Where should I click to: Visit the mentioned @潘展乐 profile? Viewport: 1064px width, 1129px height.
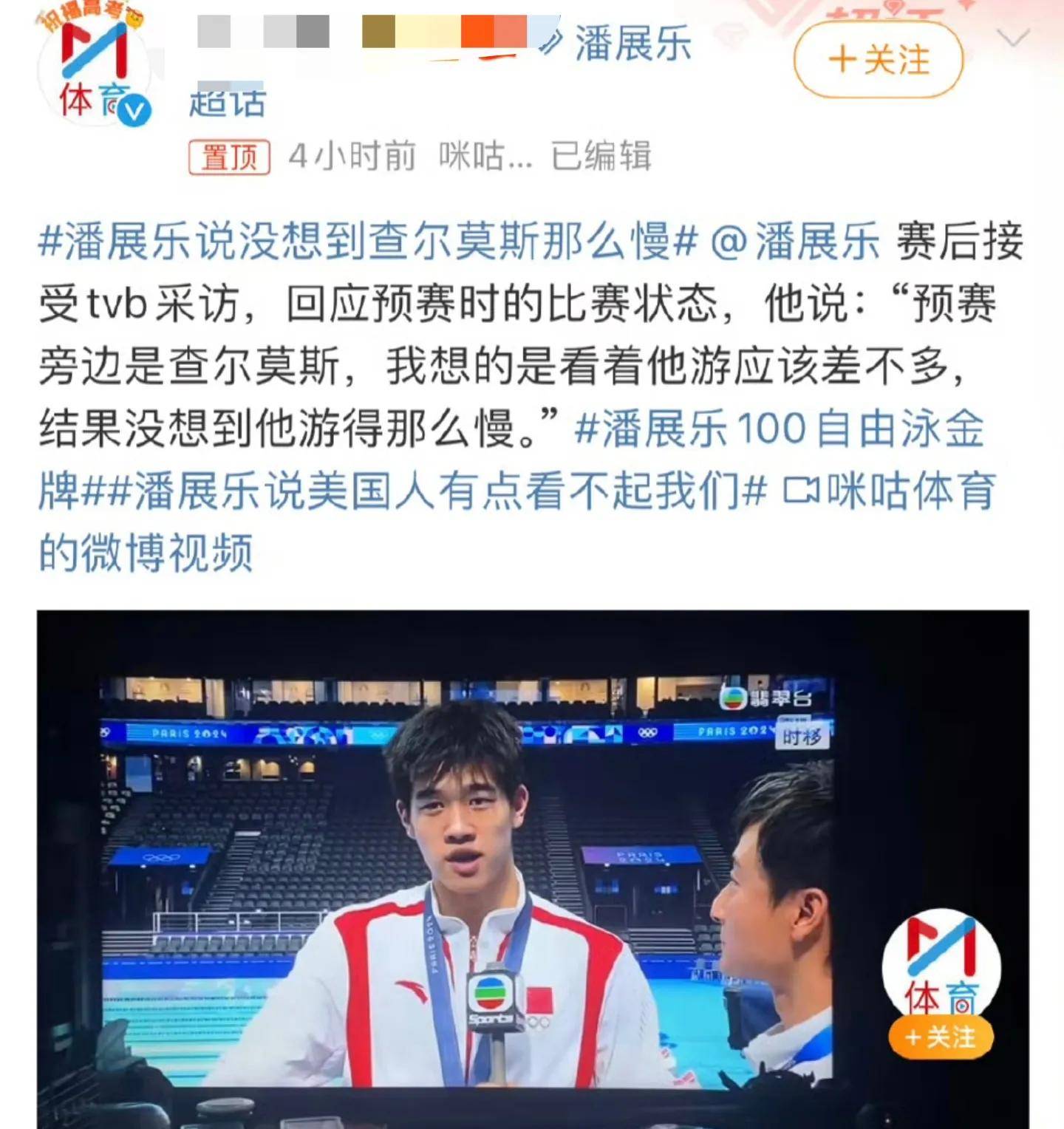[796, 241]
